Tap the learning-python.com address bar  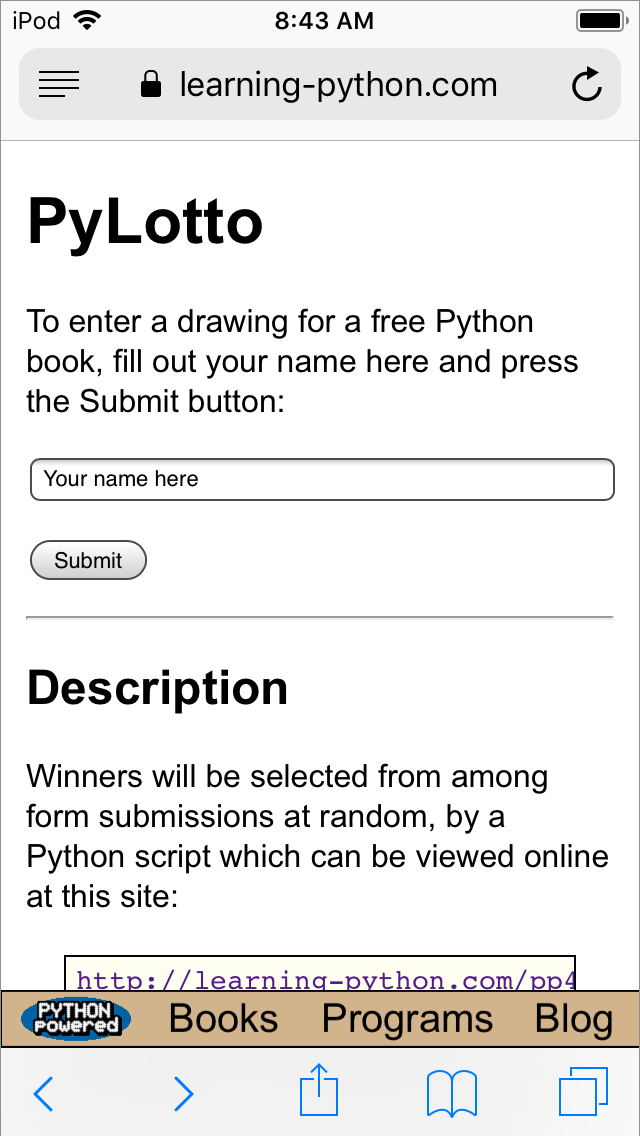[x=320, y=85]
